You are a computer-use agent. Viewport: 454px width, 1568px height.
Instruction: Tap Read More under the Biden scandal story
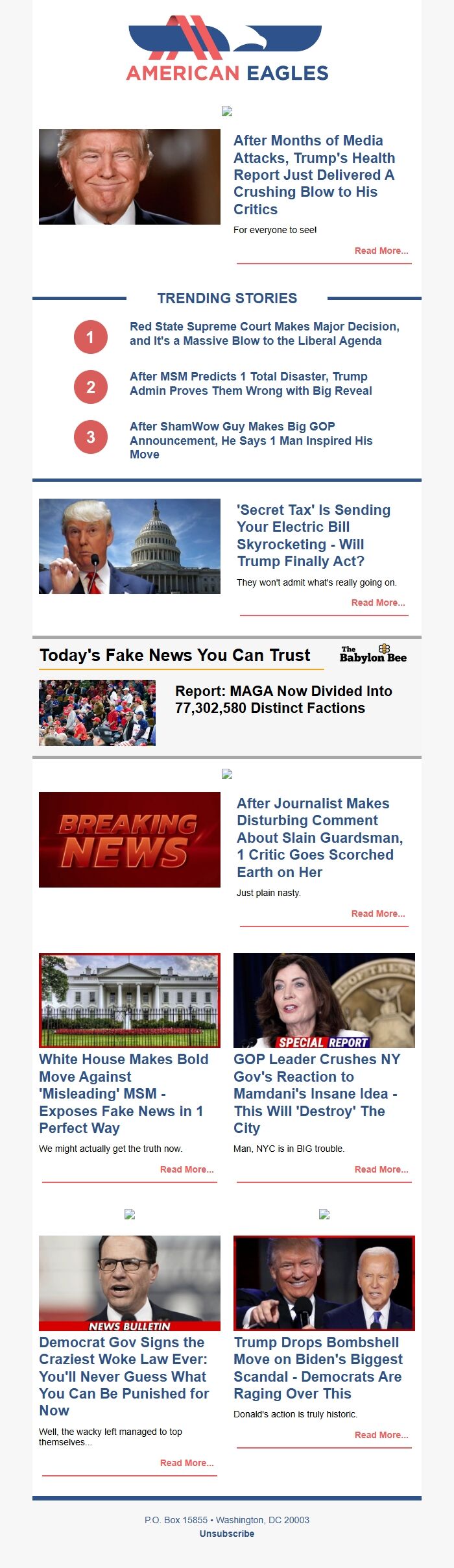(381, 1435)
